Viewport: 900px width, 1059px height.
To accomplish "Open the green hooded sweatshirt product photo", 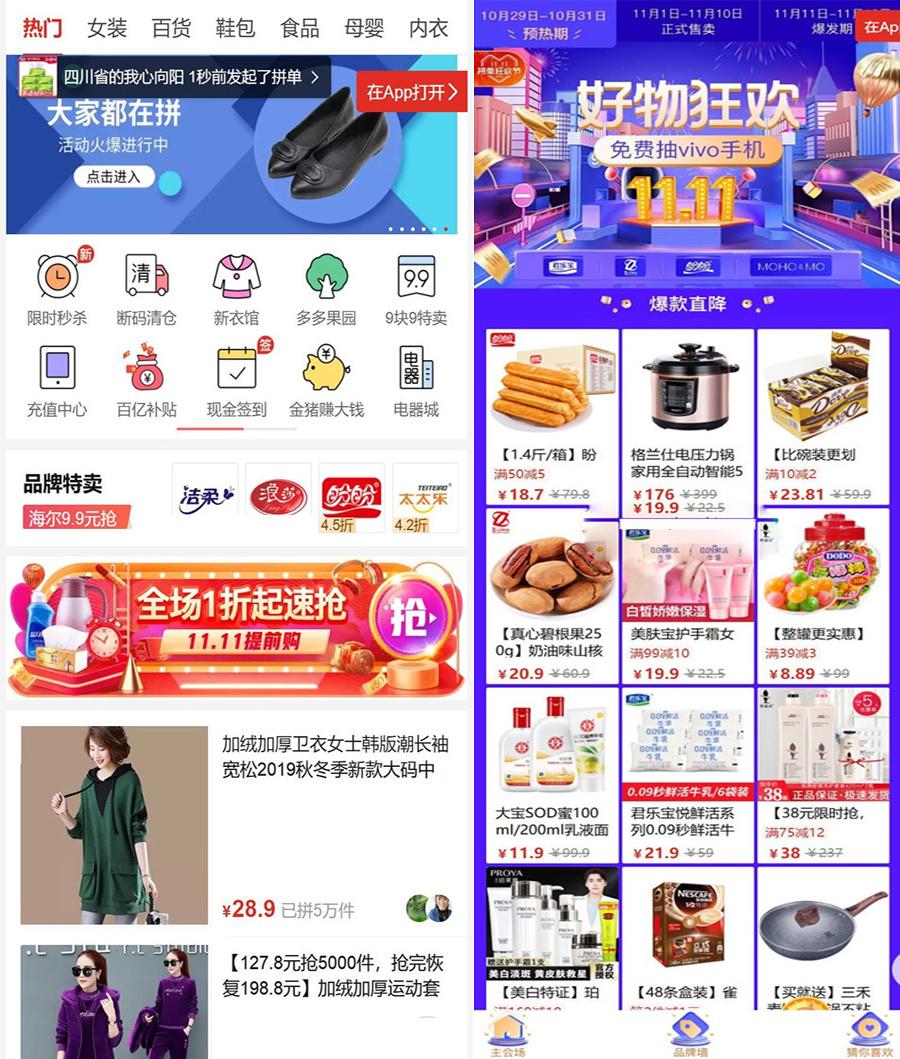I will click(114, 824).
